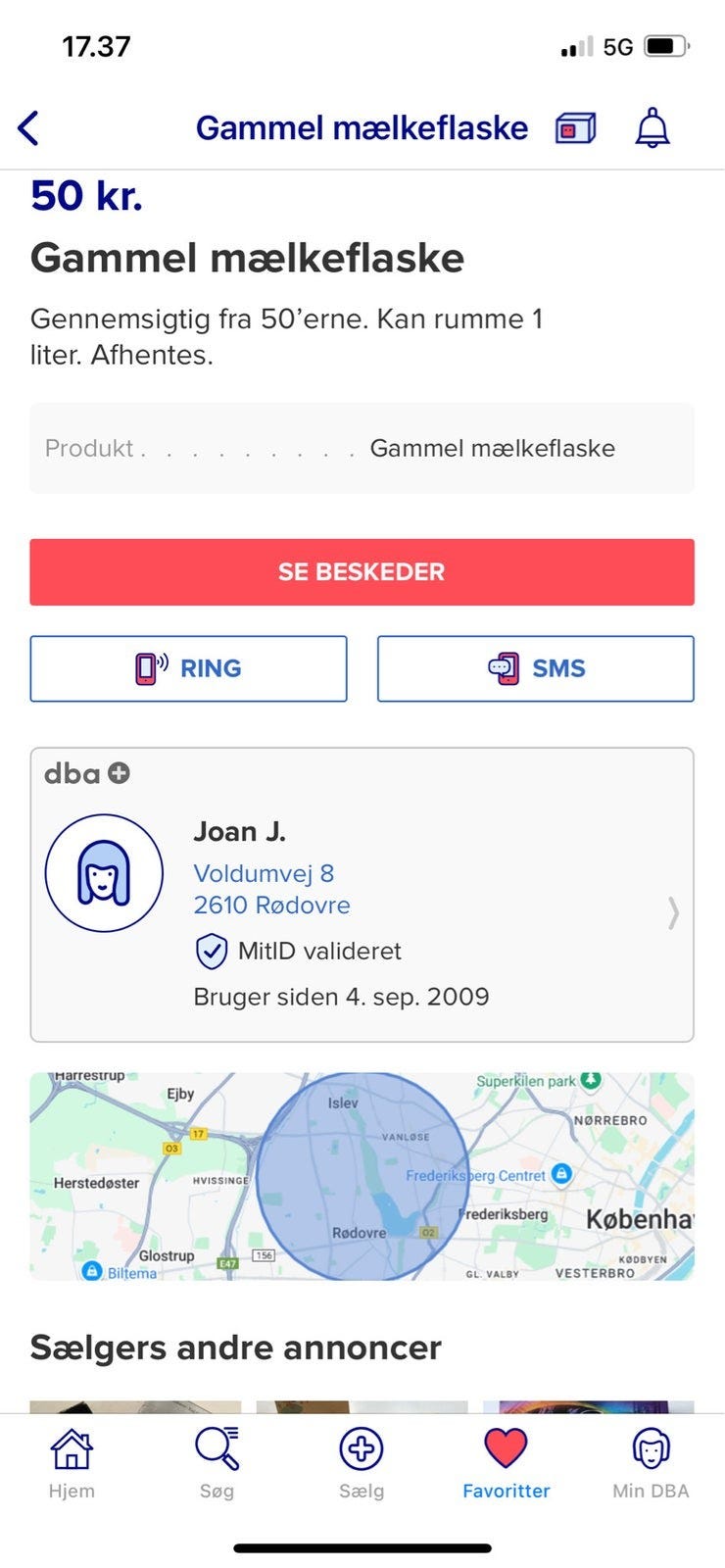Tap the blue radius circle on the map
The image size is (725, 1568).
click(x=365, y=1174)
